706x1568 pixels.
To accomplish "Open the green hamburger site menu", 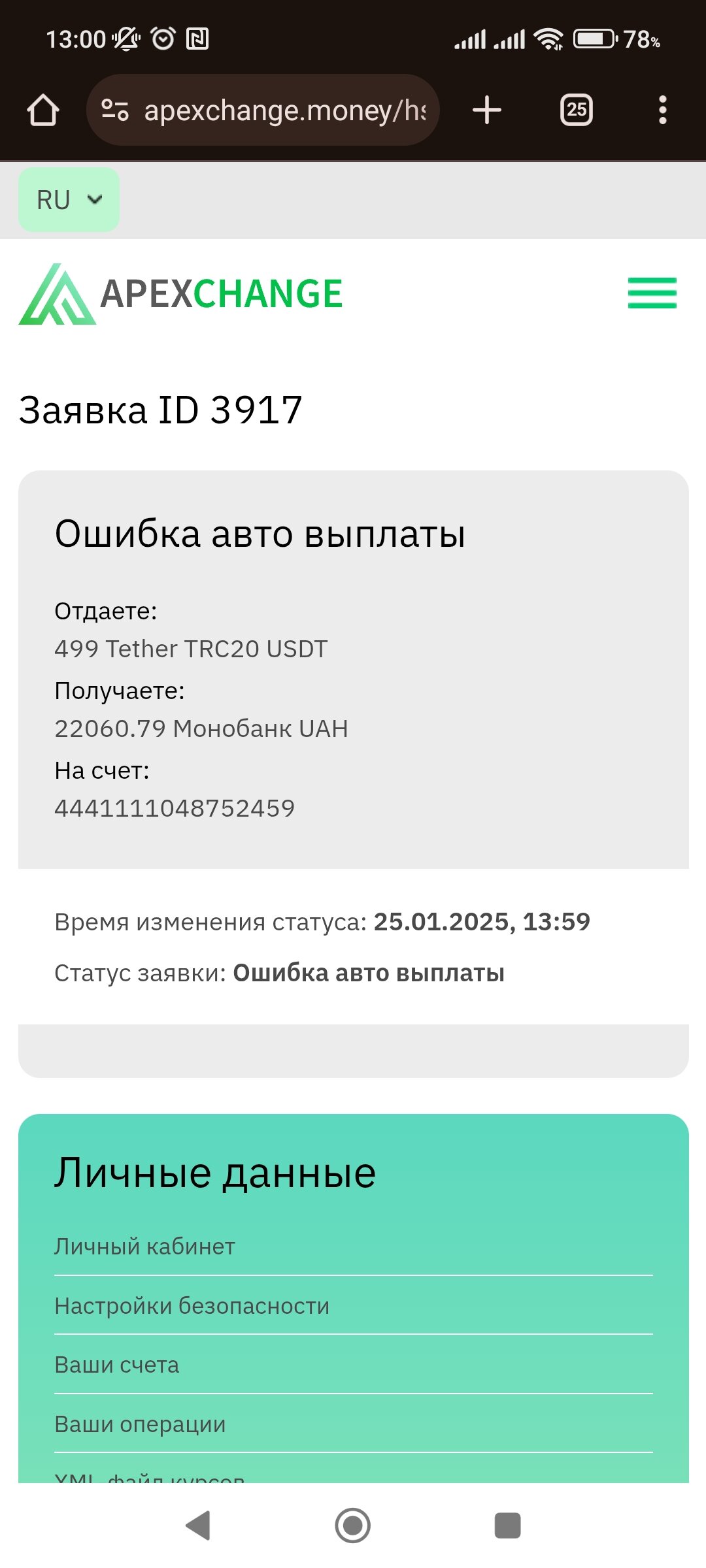I will point(652,293).
